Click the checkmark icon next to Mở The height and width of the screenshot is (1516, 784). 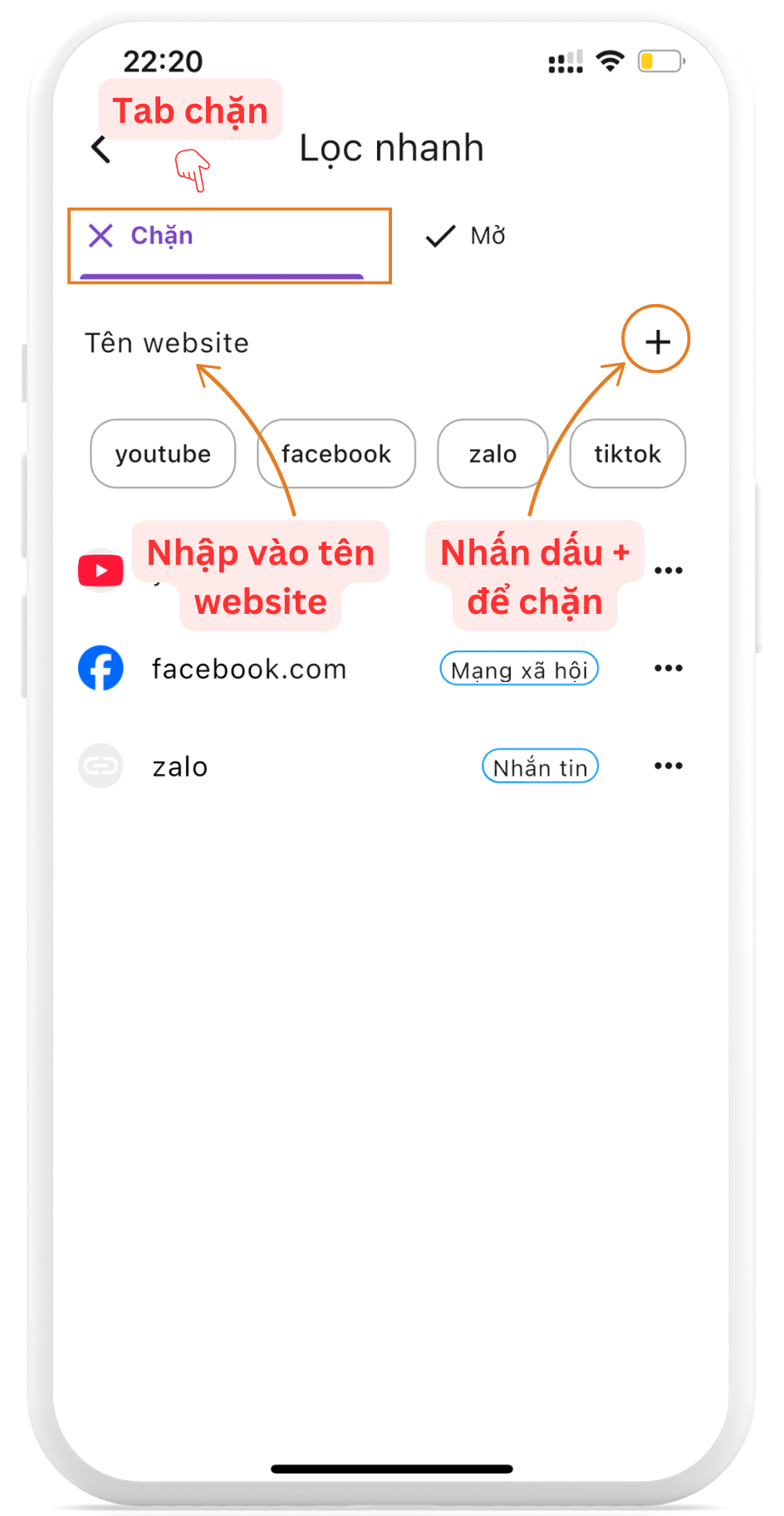point(440,236)
